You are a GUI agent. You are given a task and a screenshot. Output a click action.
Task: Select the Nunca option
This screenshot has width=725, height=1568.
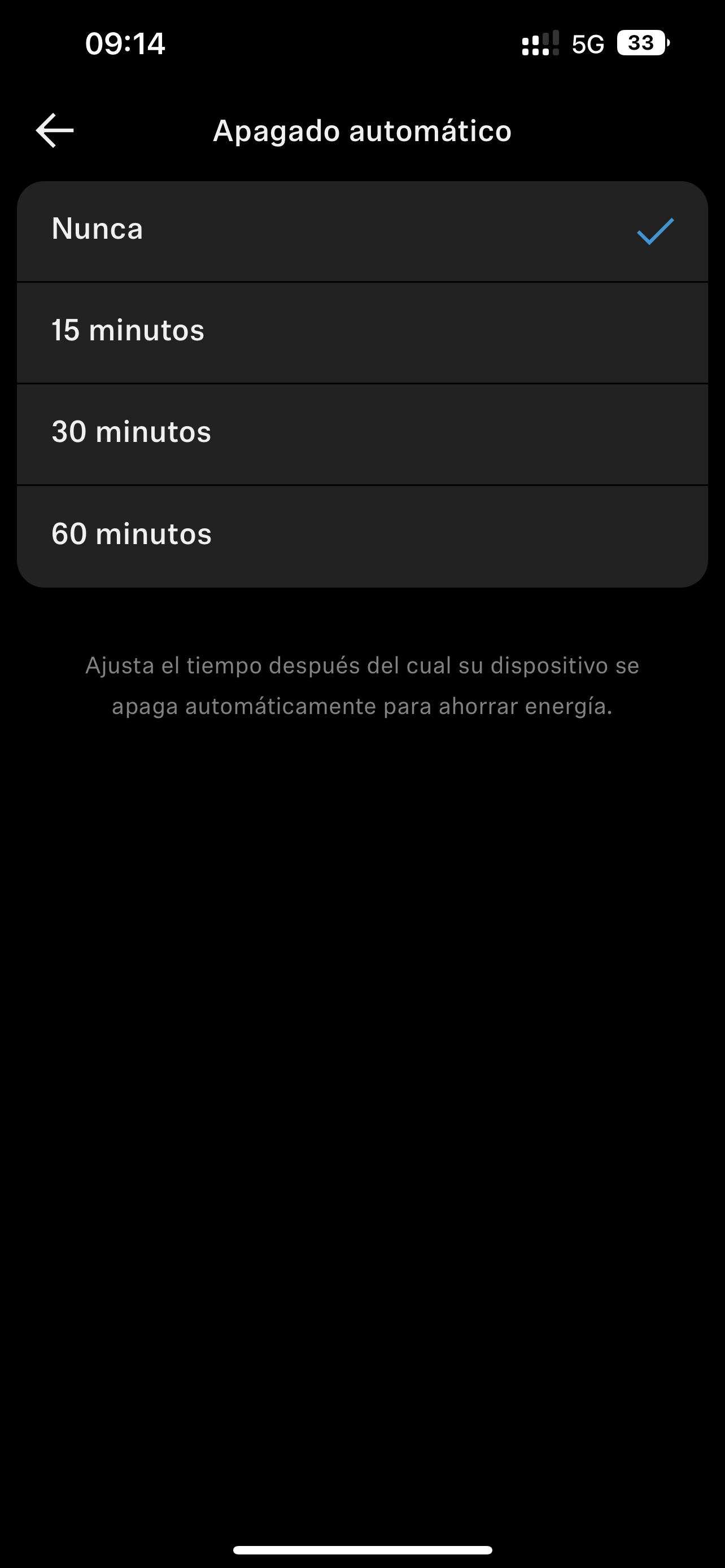(361, 231)
